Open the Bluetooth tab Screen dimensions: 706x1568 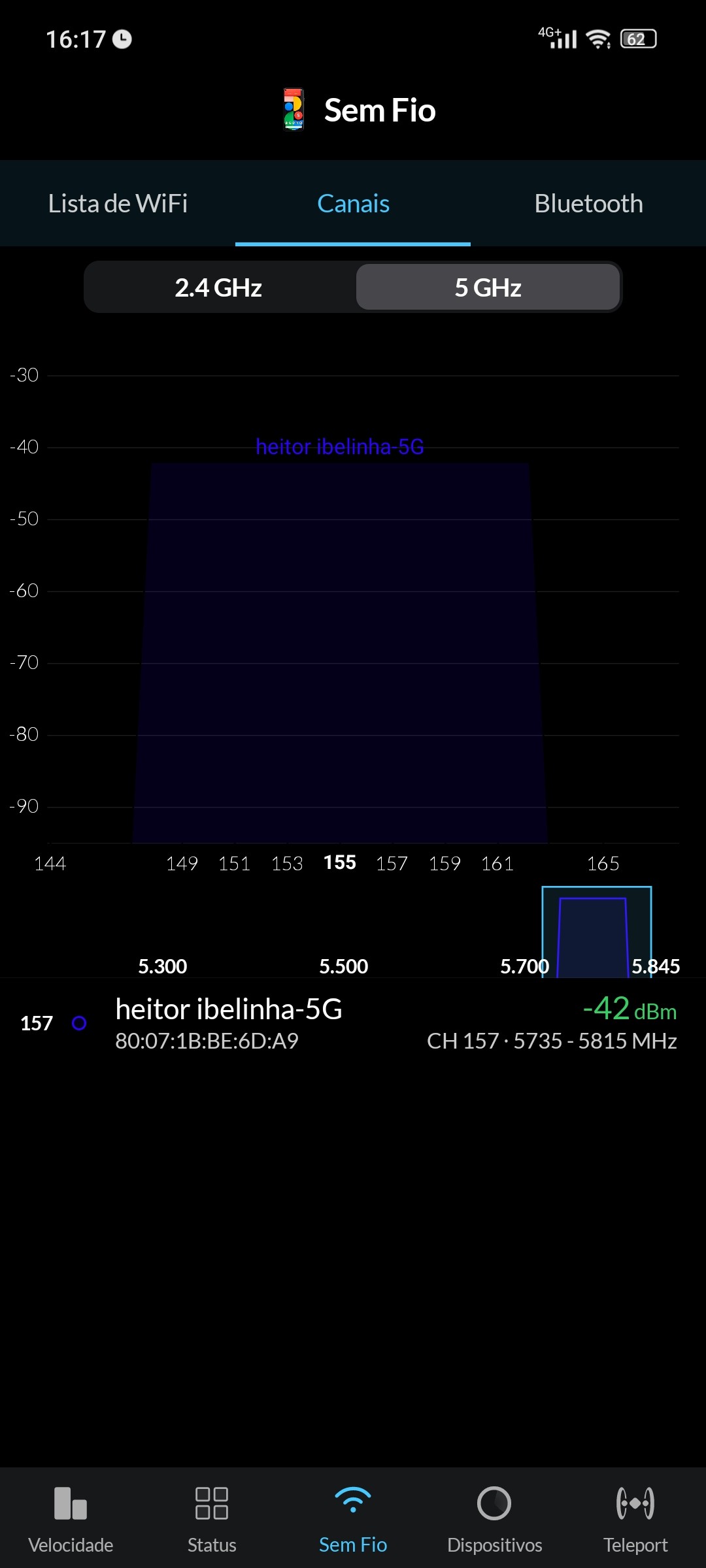[588, 204]
